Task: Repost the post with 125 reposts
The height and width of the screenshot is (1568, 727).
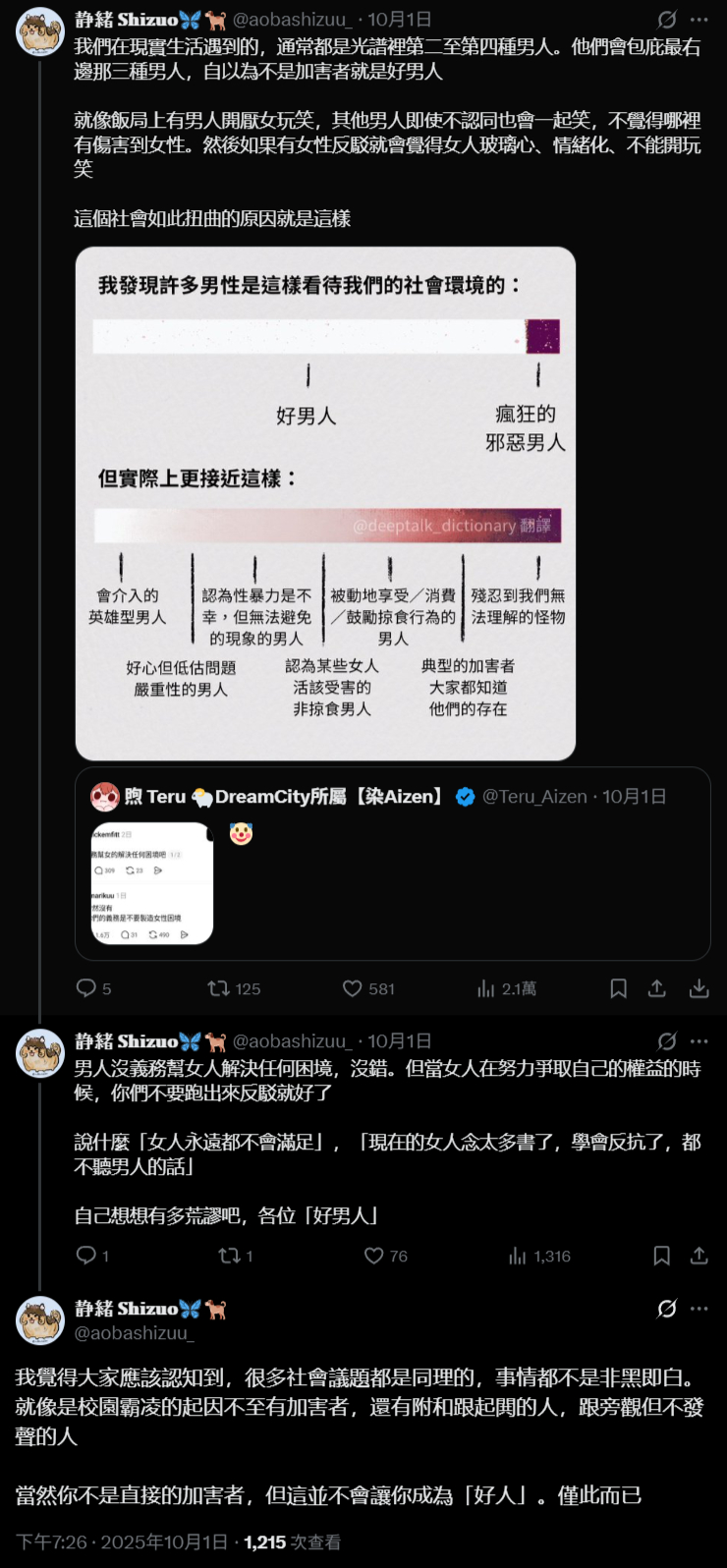Action: pyautogui.click(x=218, y=988)
